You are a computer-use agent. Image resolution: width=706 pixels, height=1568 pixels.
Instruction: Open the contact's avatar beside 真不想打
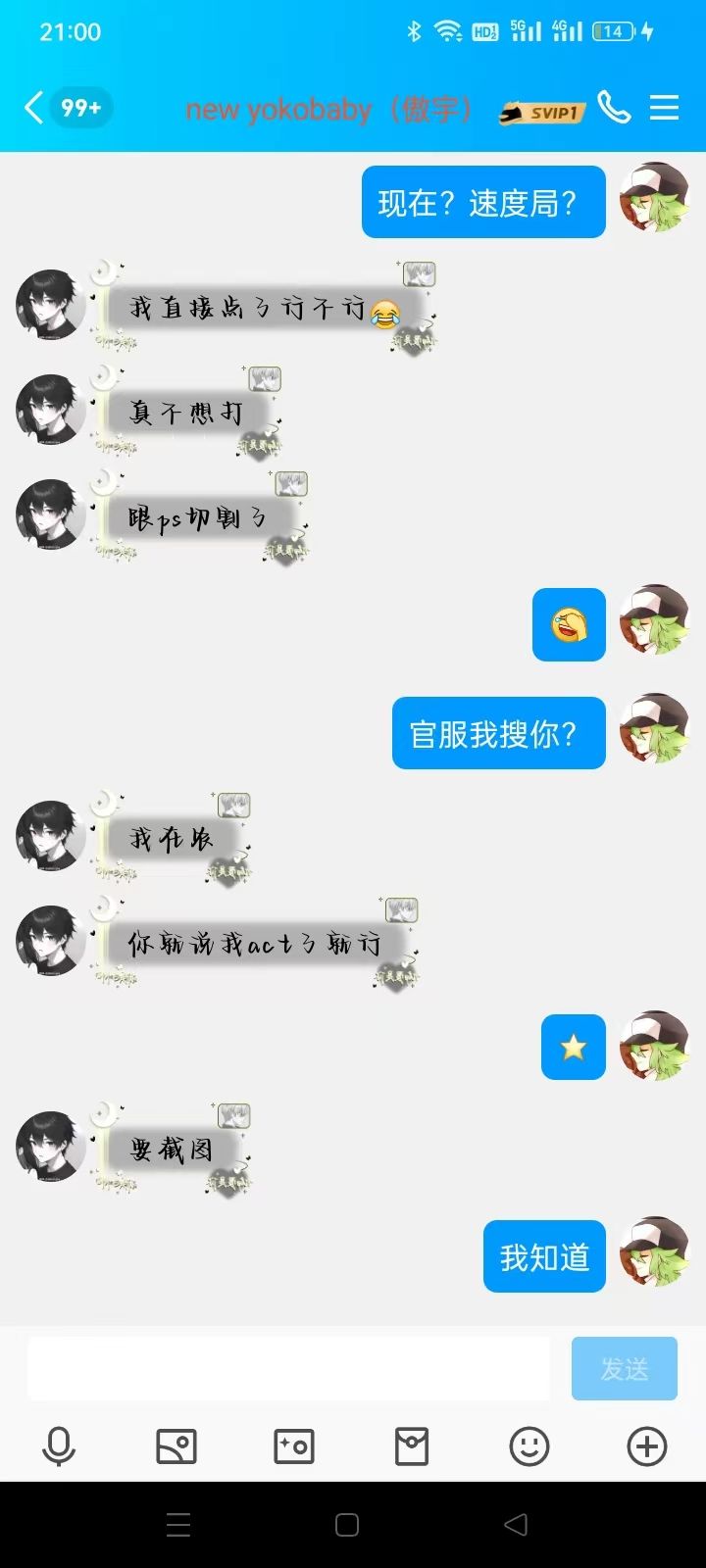51,409
